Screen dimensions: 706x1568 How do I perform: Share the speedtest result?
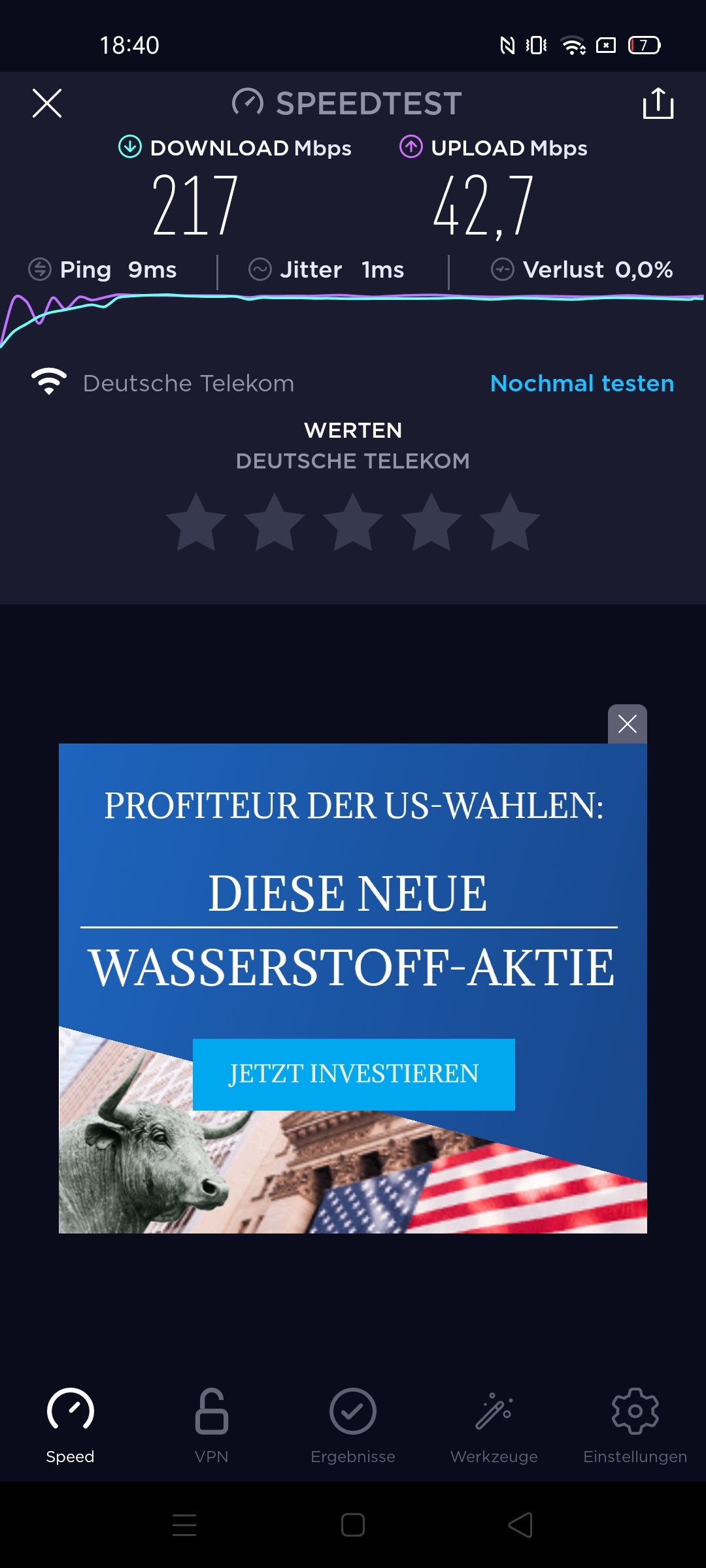pos(658,103)
